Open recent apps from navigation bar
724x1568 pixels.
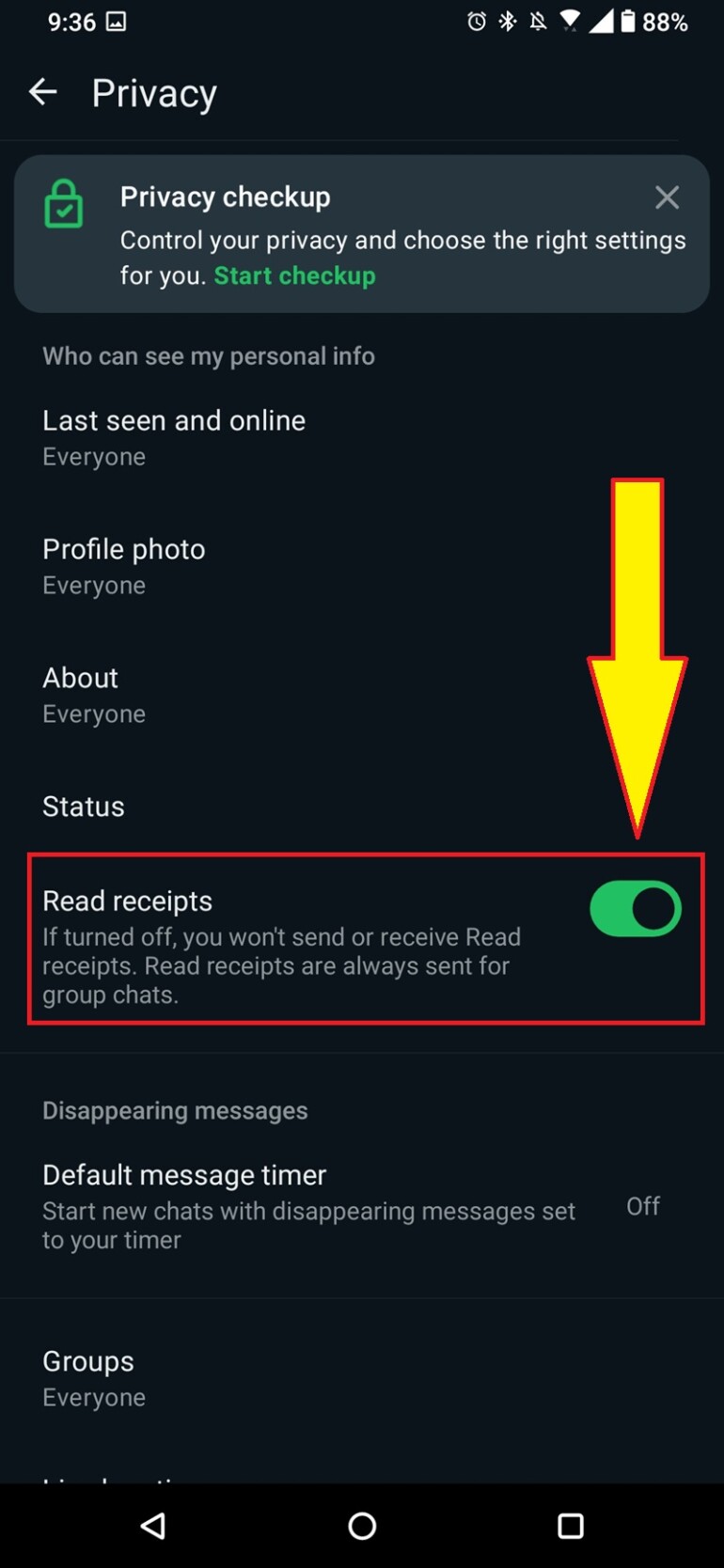click(570, 1526)
